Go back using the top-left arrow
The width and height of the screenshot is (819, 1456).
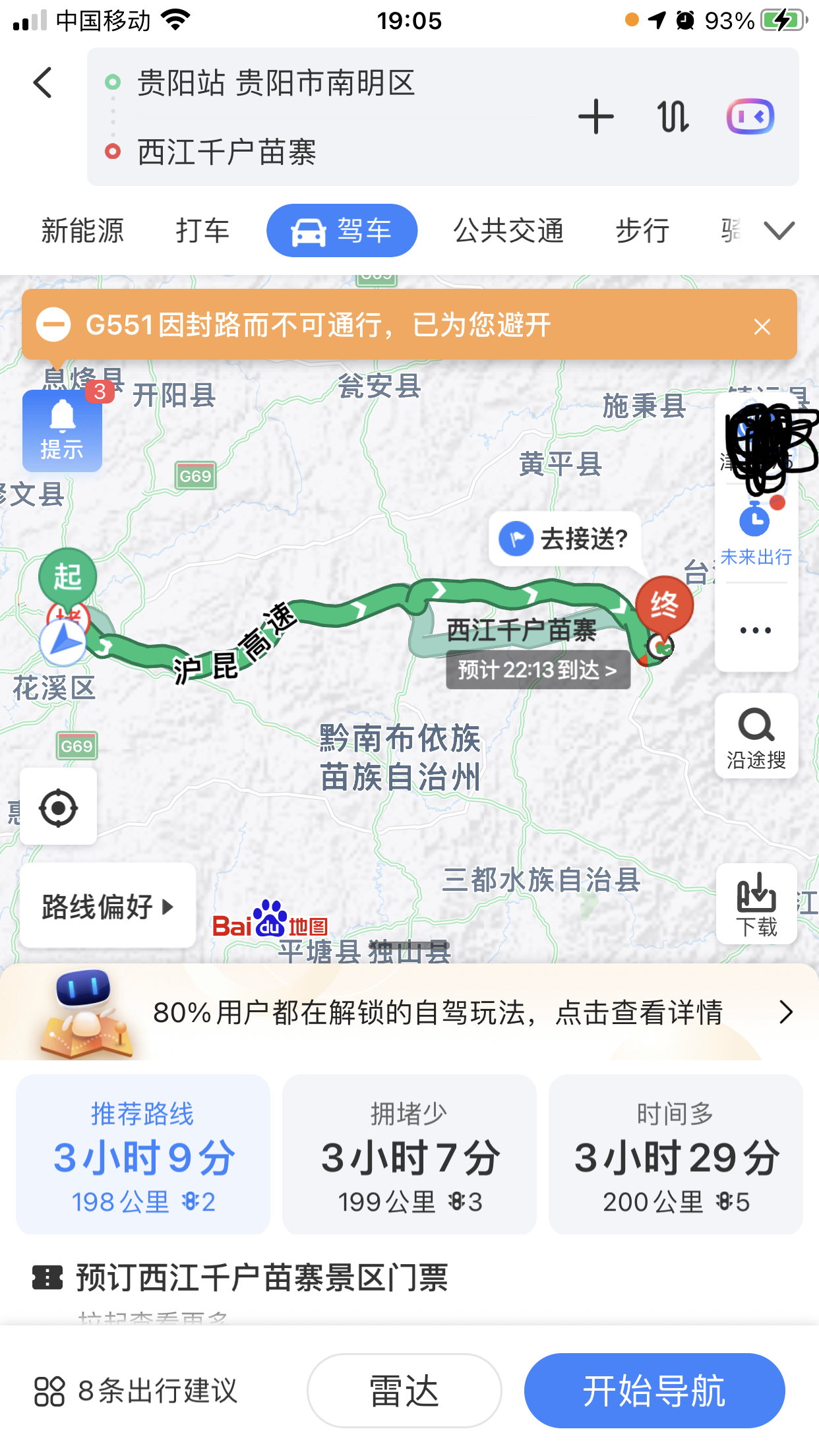tap(43, 83)
